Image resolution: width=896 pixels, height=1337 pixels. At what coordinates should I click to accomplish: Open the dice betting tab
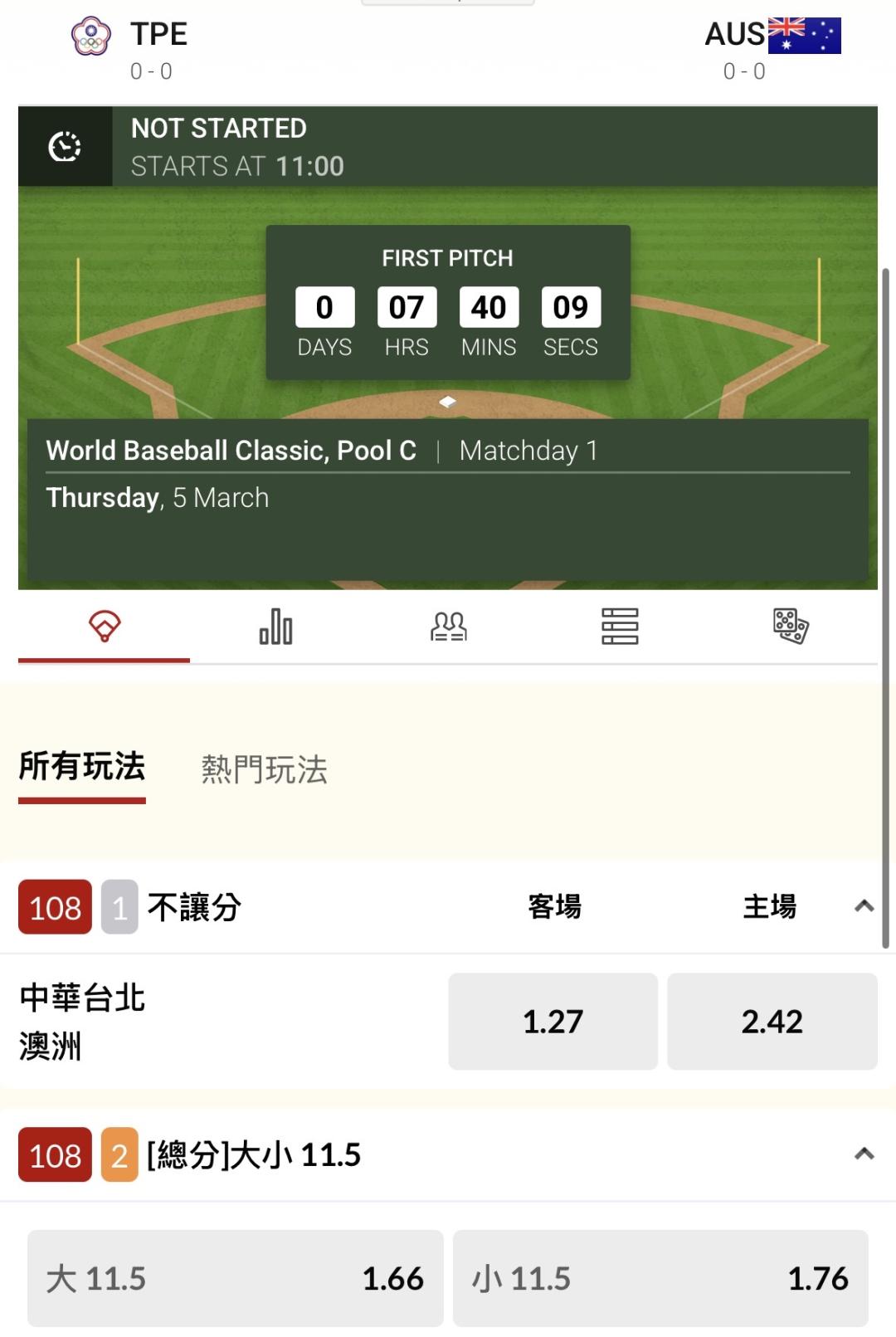[x=791, y=627]
